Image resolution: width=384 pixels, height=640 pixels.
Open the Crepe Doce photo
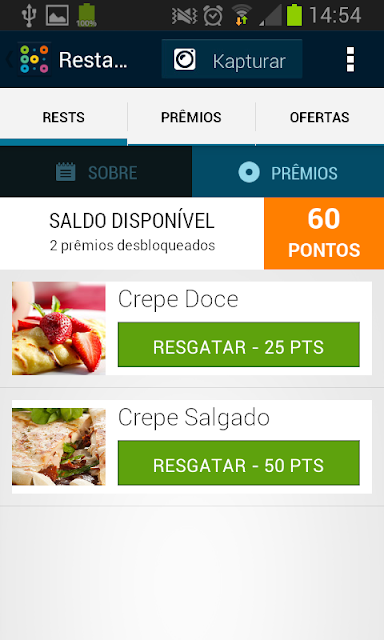click(59, 328)
